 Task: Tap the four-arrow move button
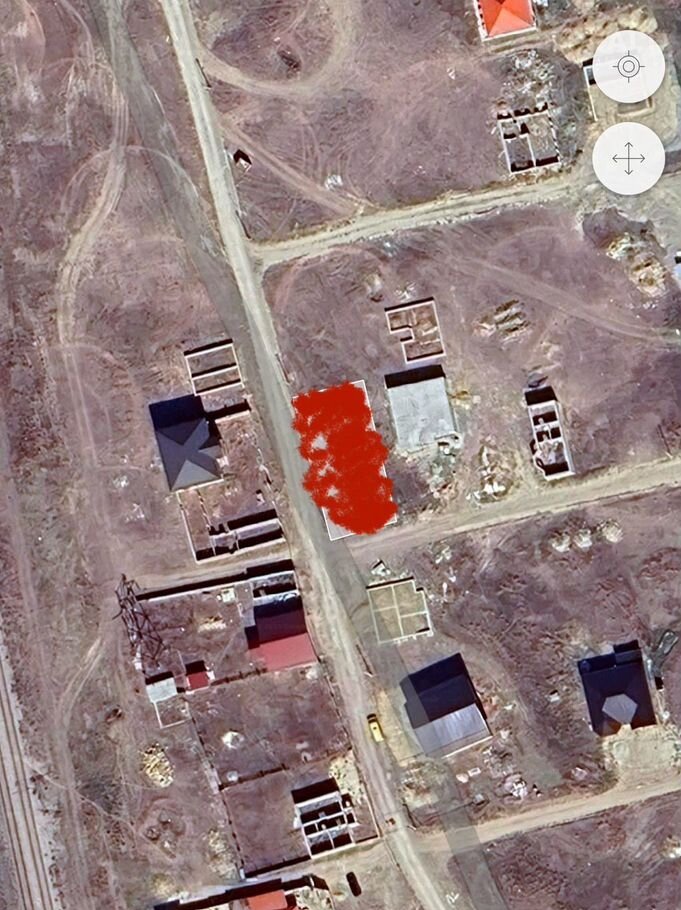click(628, 159)
